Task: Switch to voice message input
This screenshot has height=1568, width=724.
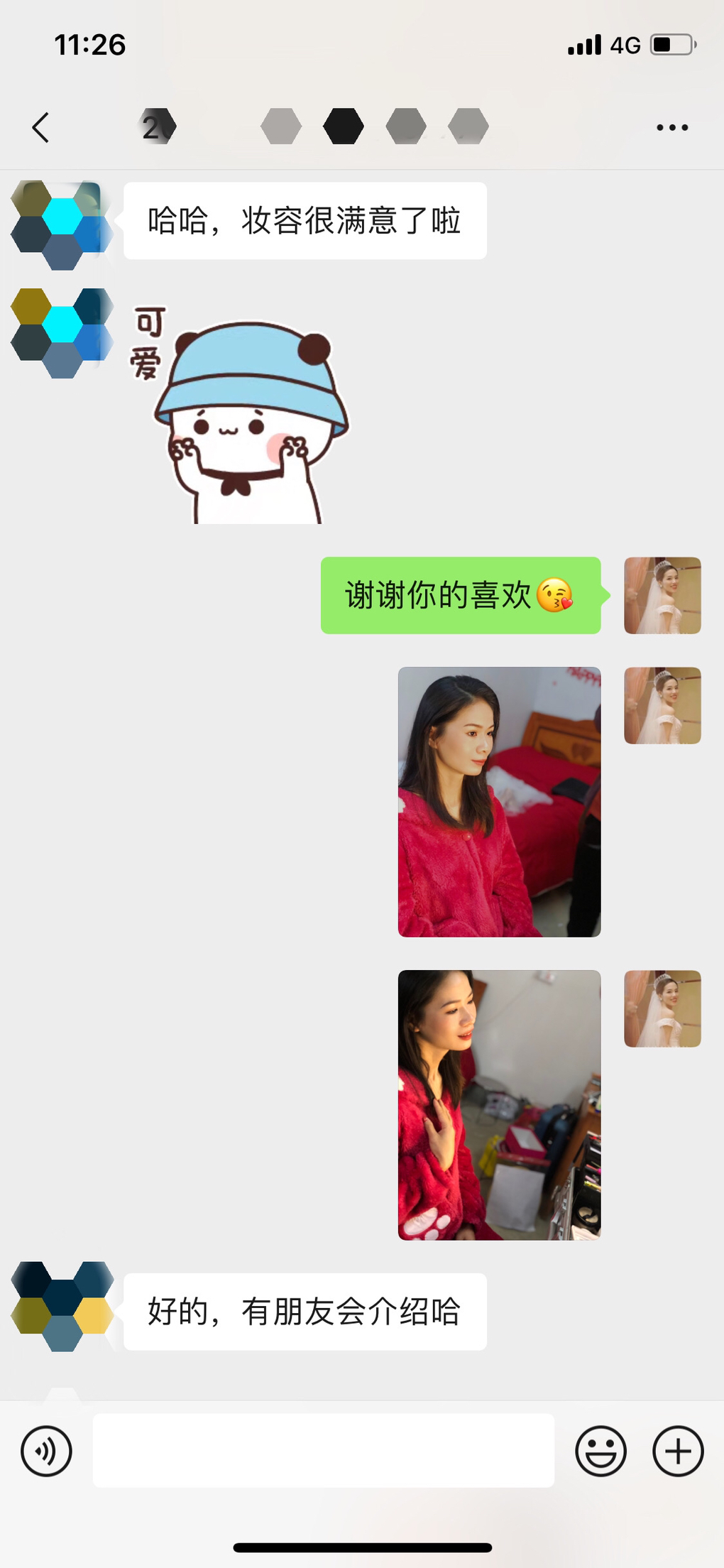Action: (46, 1451)
